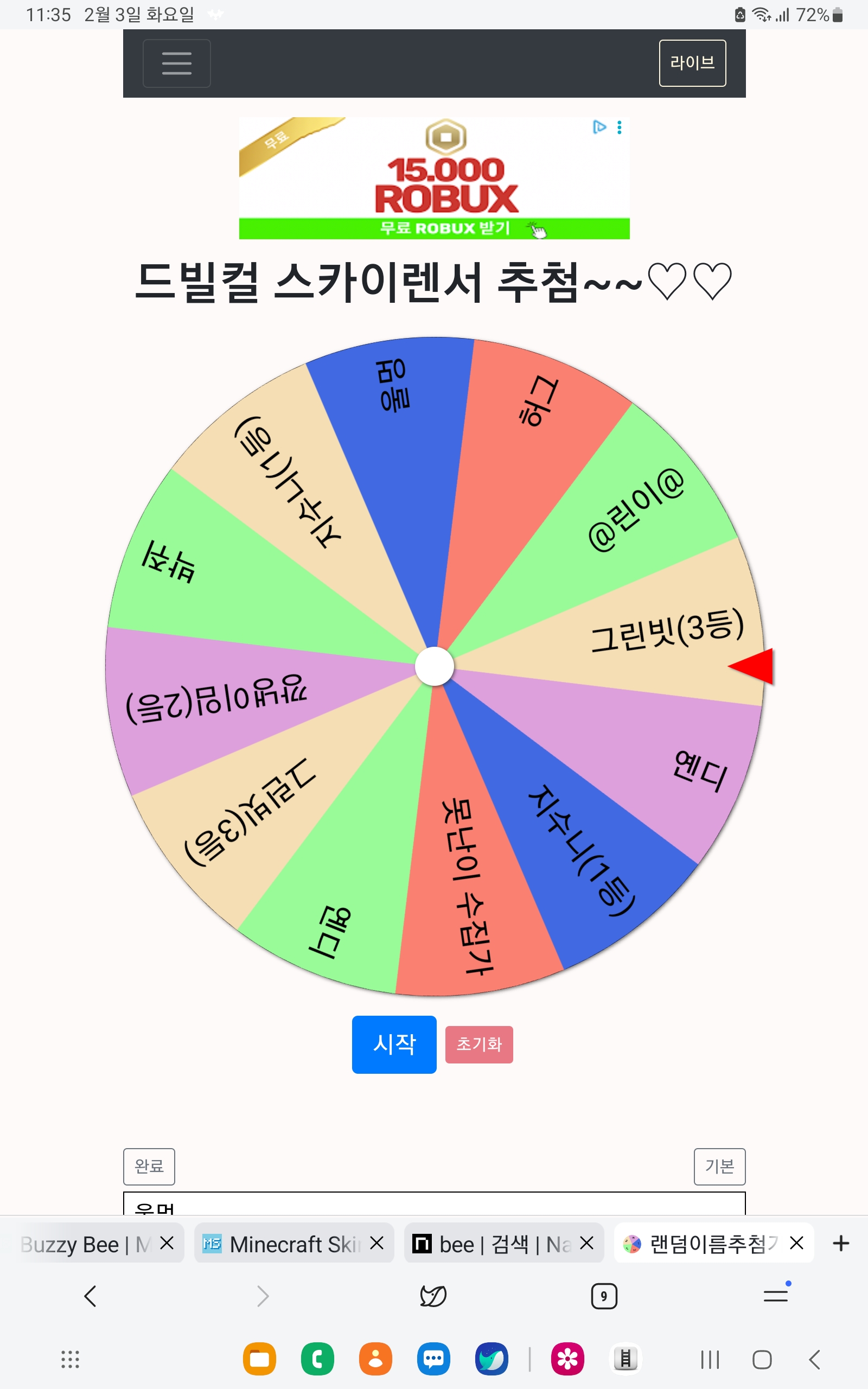
Task: Go back to the previous page
Action: click(x=90, y=1296)
